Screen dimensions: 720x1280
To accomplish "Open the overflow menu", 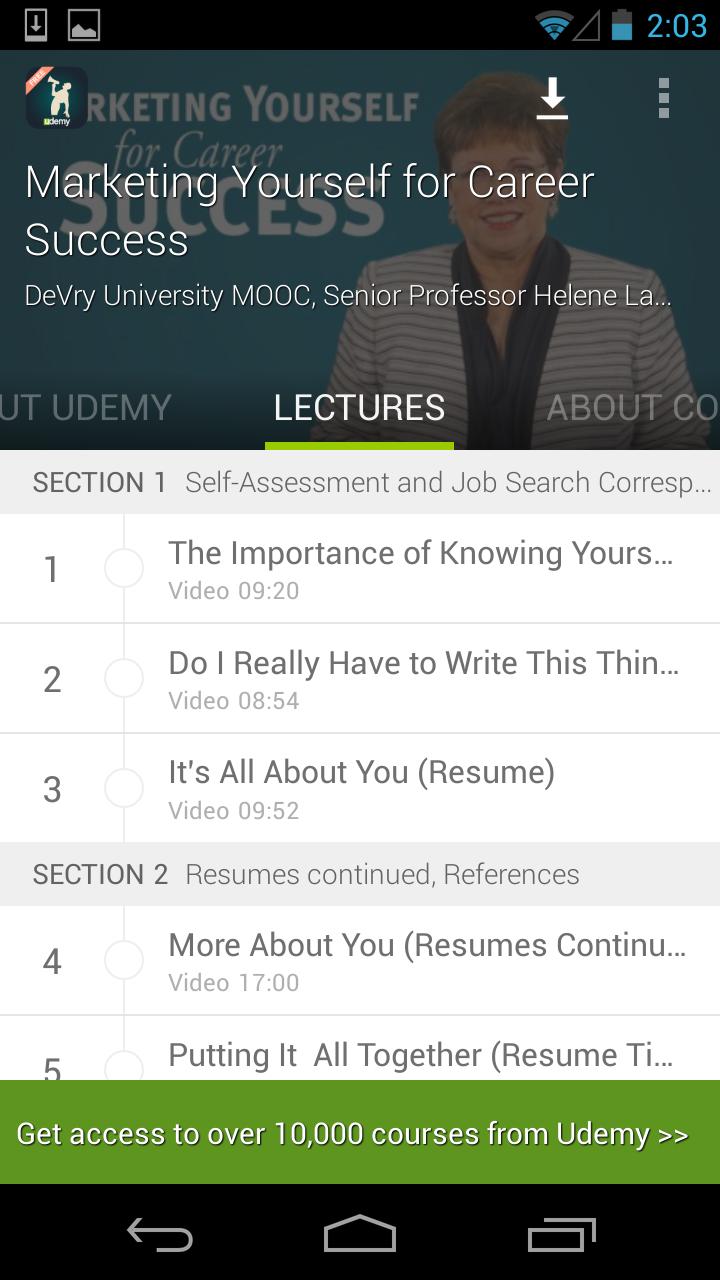I will [x=663, y=100].
